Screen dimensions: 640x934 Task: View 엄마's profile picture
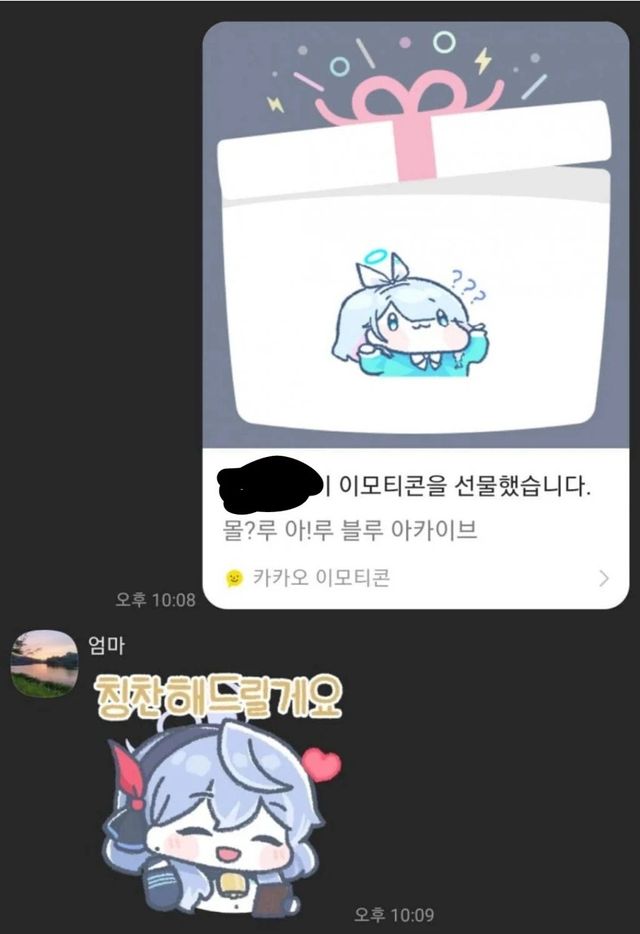(x=43, y=664)
